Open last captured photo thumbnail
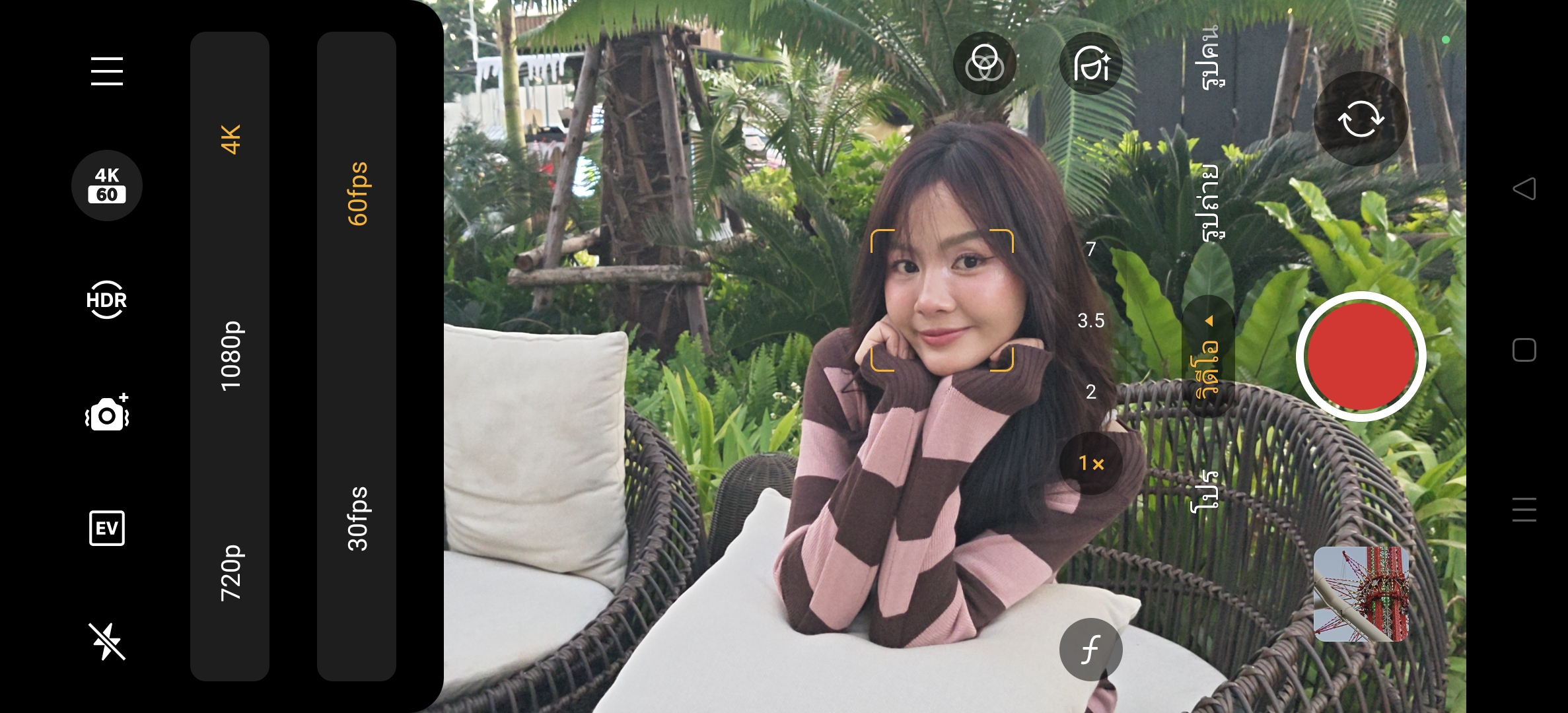1568x713 pixels. [1361, 594]
